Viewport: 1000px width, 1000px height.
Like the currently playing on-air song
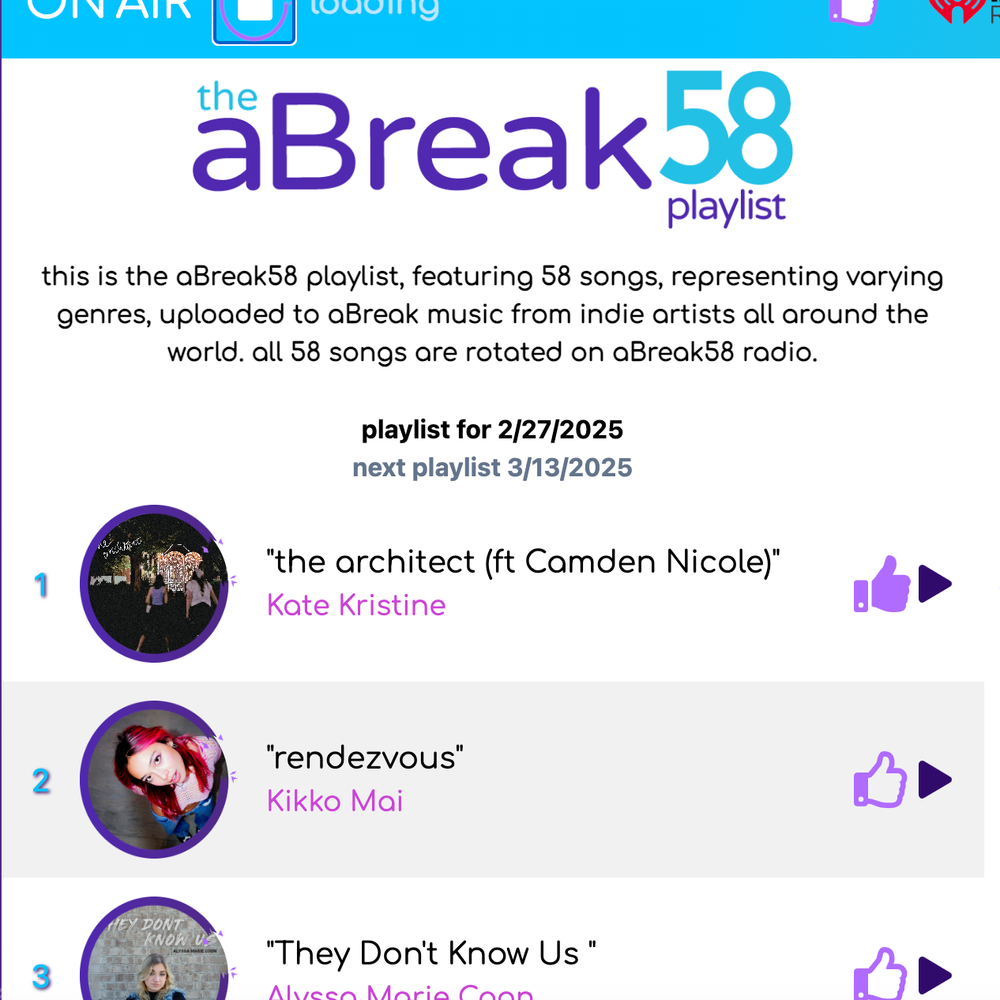tap(853, 10)
